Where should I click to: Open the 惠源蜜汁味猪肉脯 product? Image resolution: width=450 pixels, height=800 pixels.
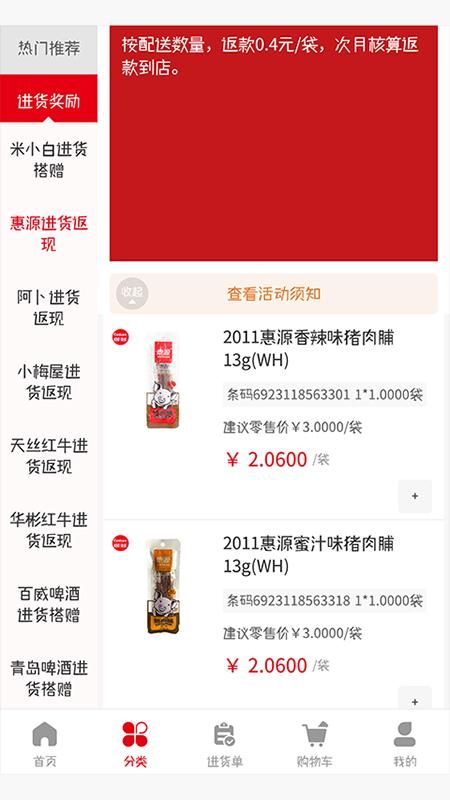pyautogui.click(x=308, y=555)
